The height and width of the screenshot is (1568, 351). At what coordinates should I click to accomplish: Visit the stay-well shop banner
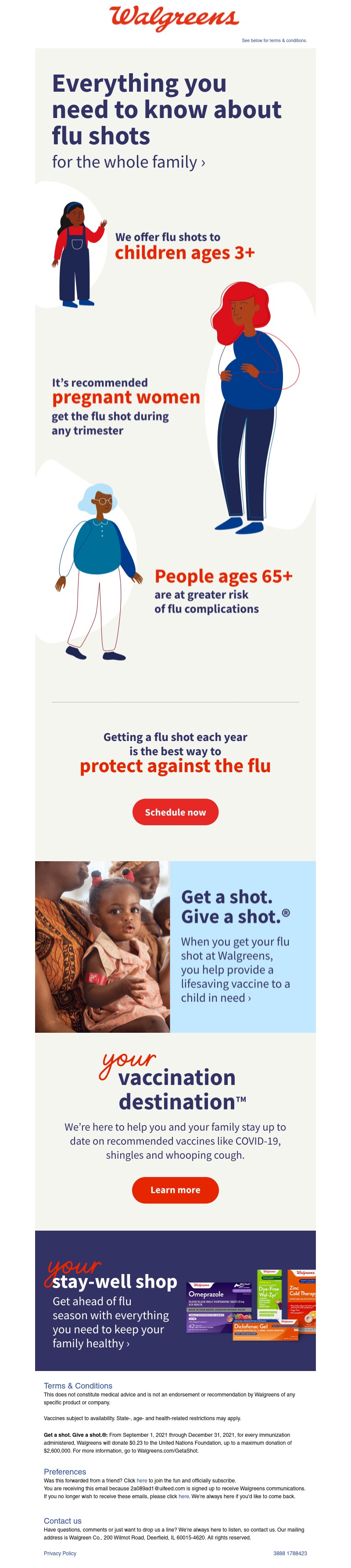point(175,1309)
